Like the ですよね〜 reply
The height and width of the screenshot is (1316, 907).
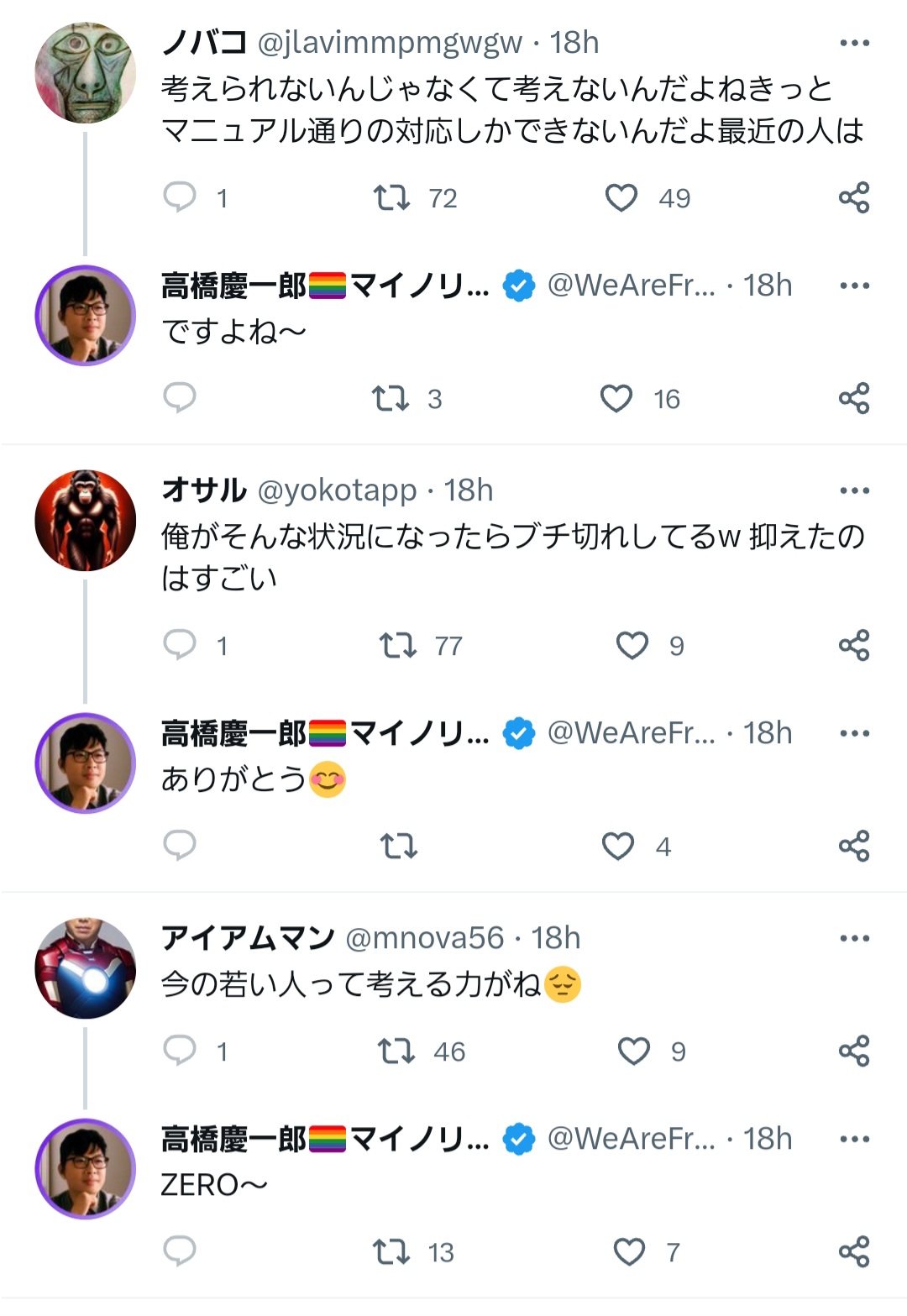pyautogui.click(x=616, y=398)
